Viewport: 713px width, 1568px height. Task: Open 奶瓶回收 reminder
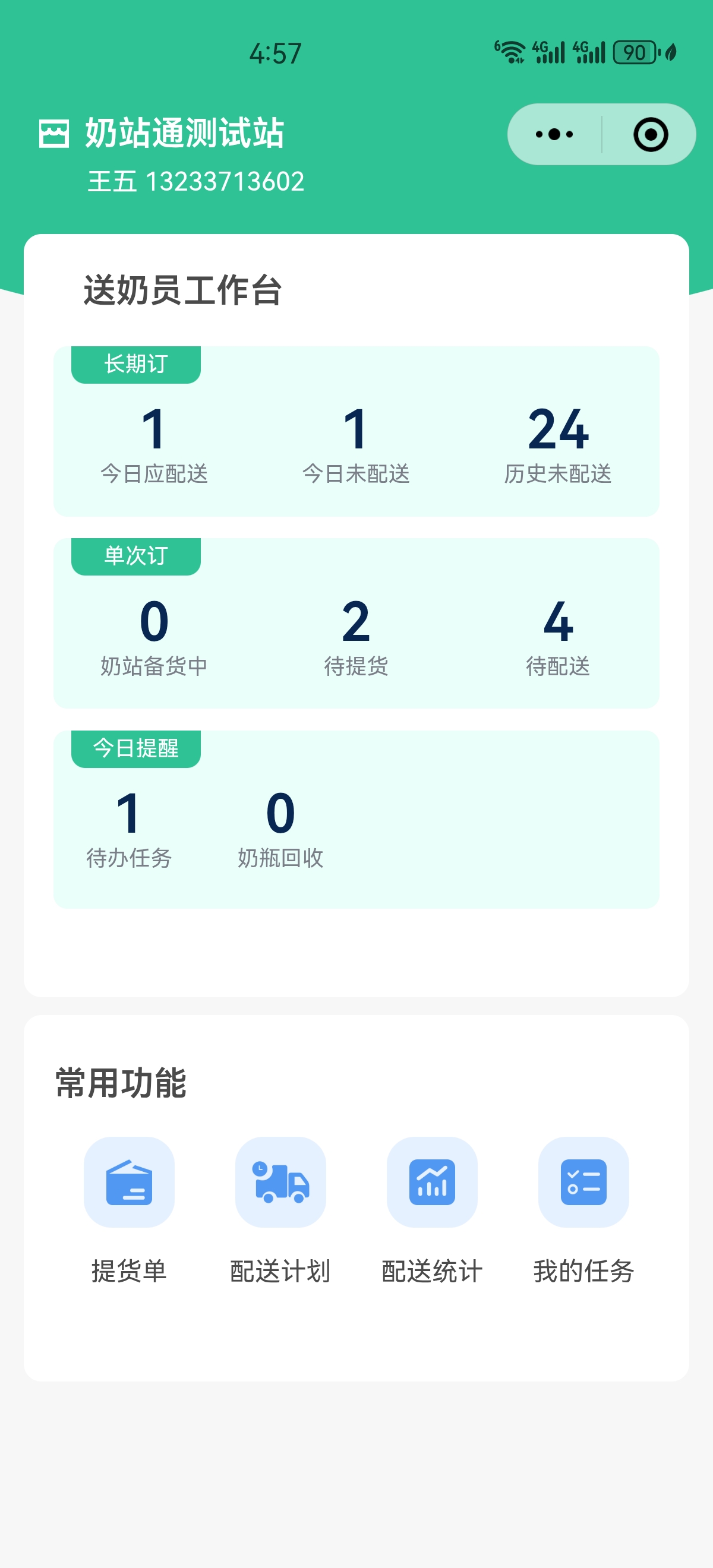point(280,828)
